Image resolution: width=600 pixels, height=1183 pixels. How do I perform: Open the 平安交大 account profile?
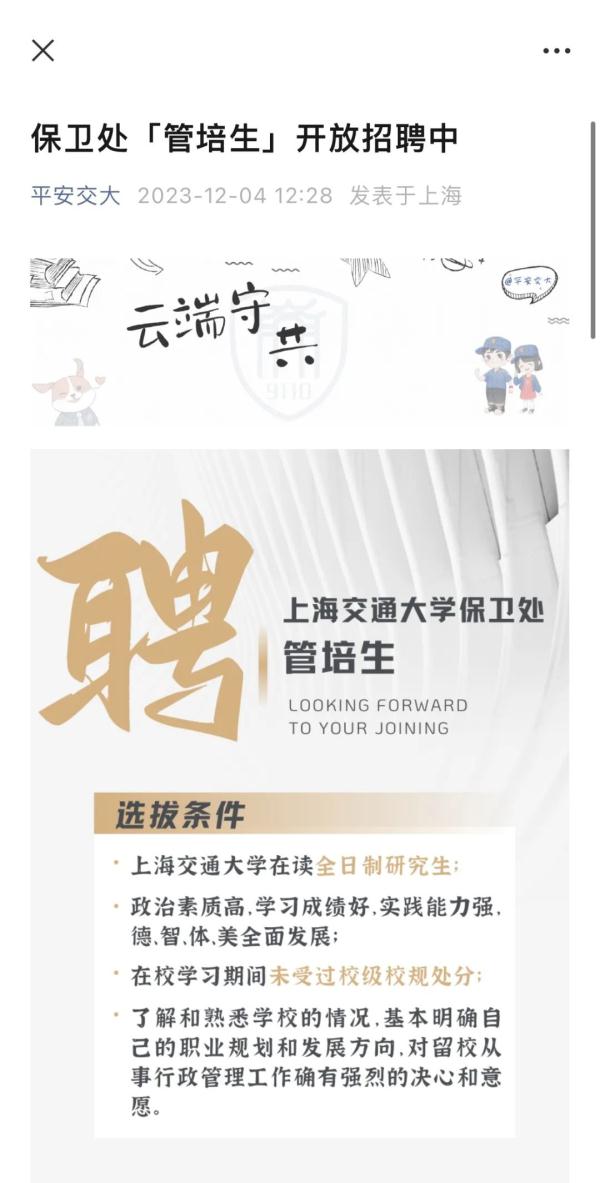tap(75, 195)
